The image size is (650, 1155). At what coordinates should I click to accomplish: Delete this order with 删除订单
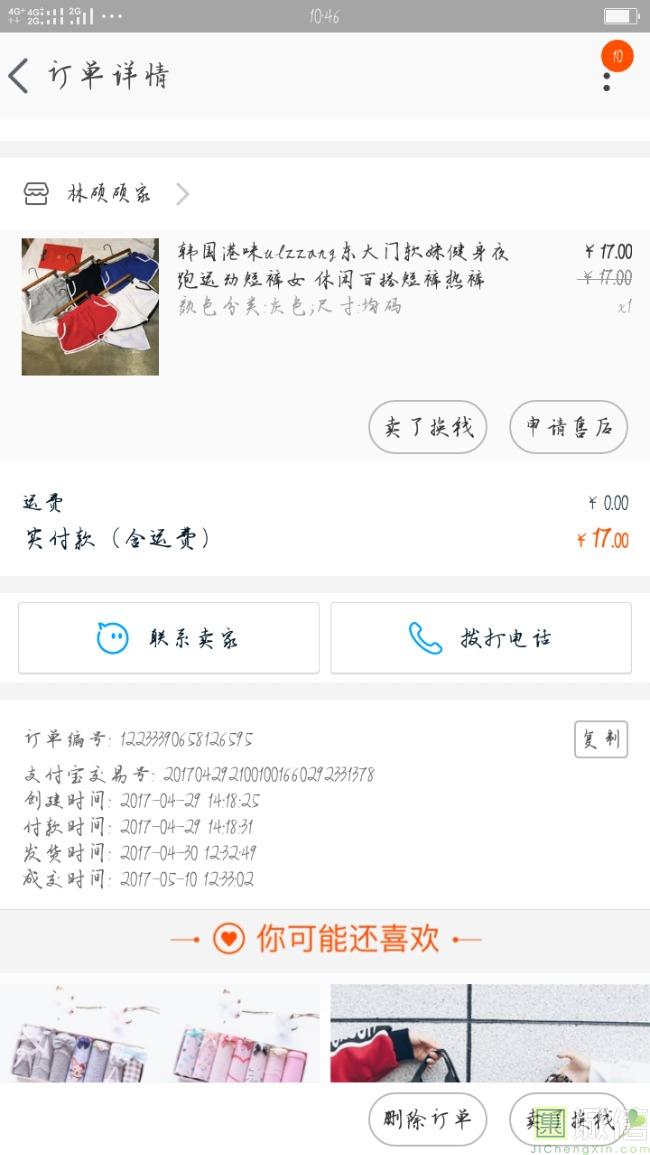point(427,1119)
